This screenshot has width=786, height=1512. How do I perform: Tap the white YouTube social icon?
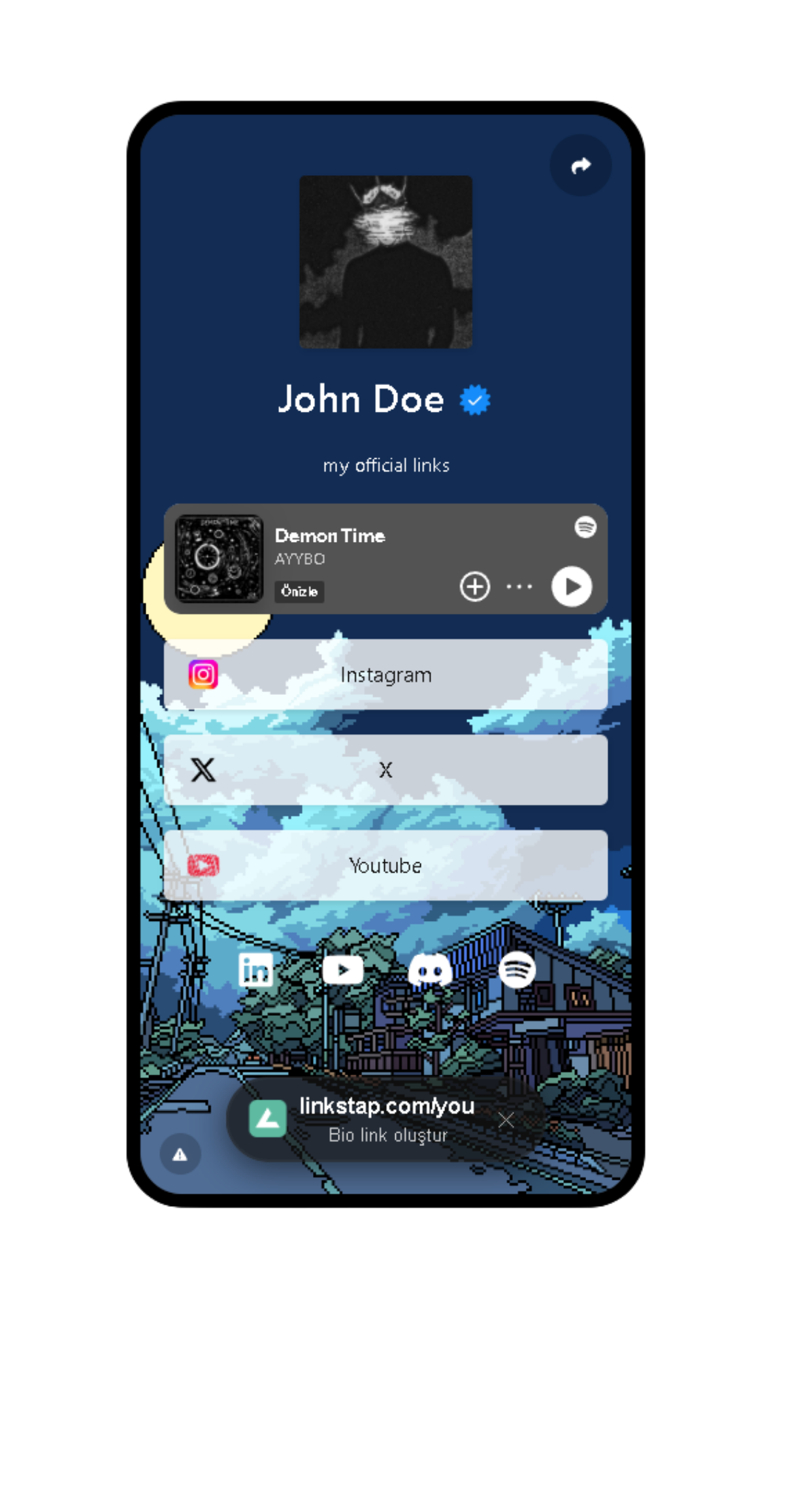[x=343, y=970]
